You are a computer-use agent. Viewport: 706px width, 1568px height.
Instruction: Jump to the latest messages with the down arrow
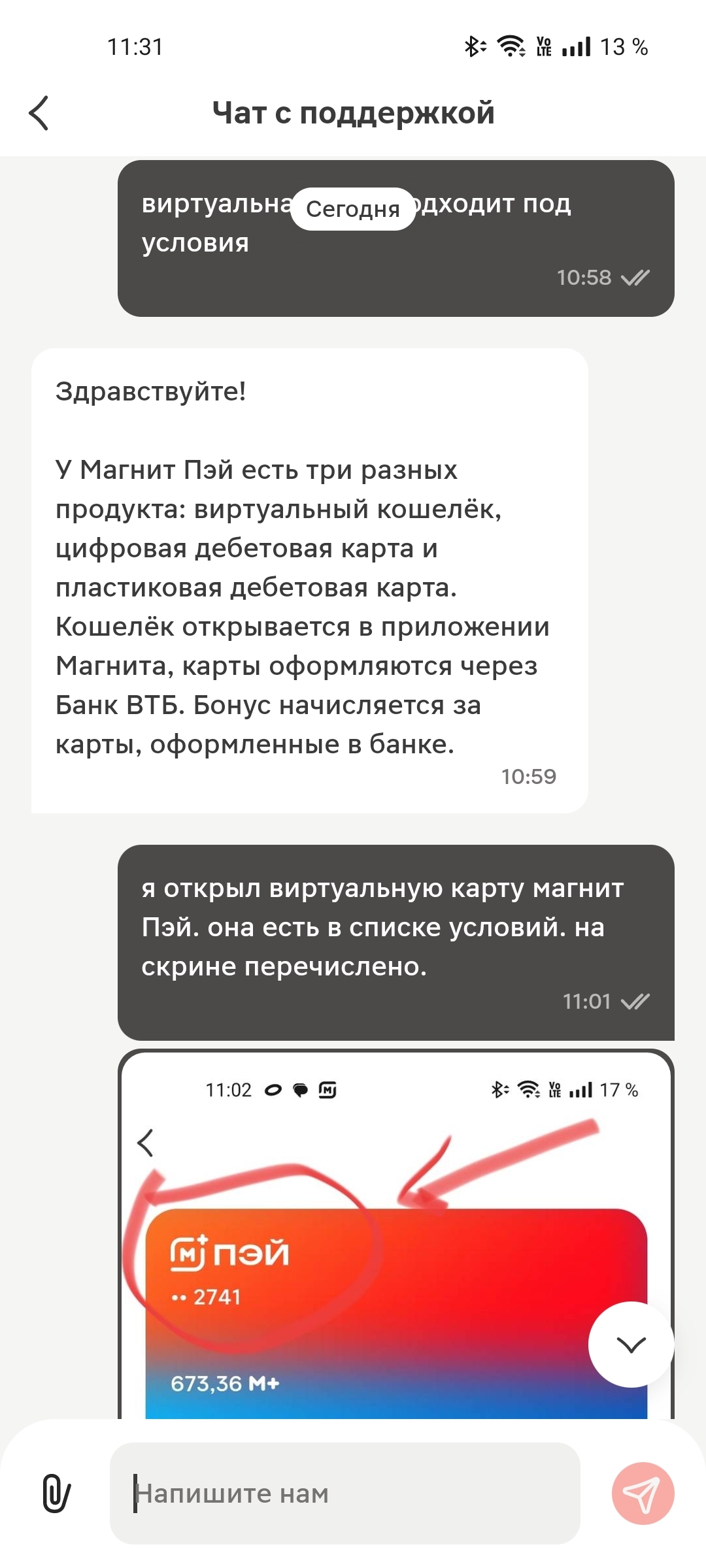[x=631, y=1345]
